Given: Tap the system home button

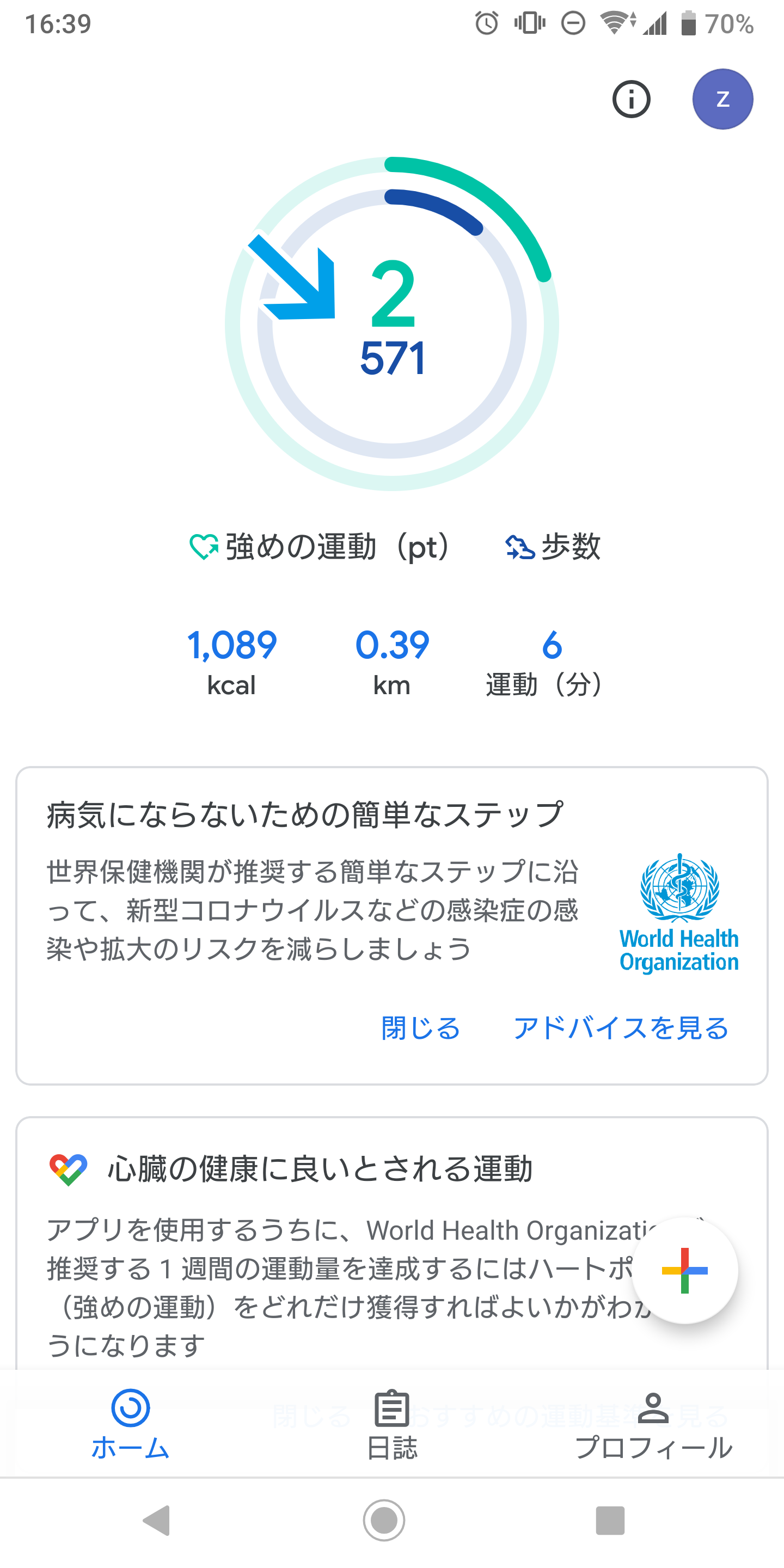Looking at the screenshot, I should pos(384,1520).
